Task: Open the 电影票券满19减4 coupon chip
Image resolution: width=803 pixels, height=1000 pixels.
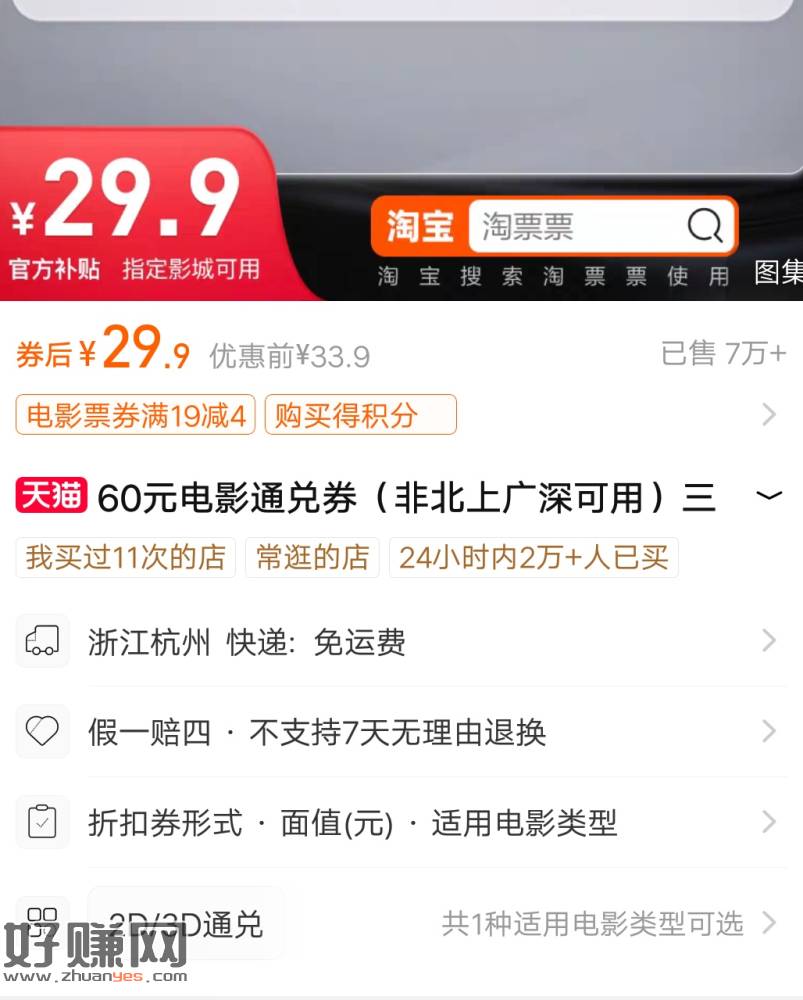Action: pos(135,415)
